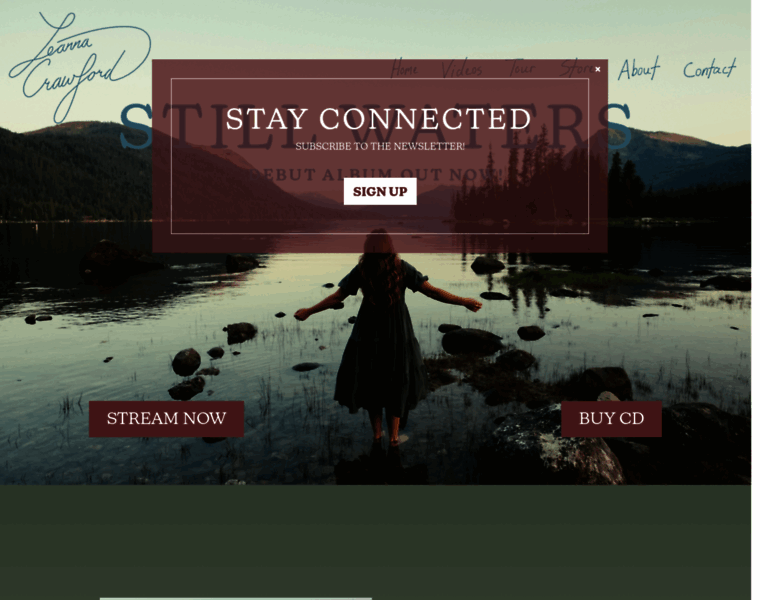Open the About page
The image size is (760, 600).
coord(639,69)
